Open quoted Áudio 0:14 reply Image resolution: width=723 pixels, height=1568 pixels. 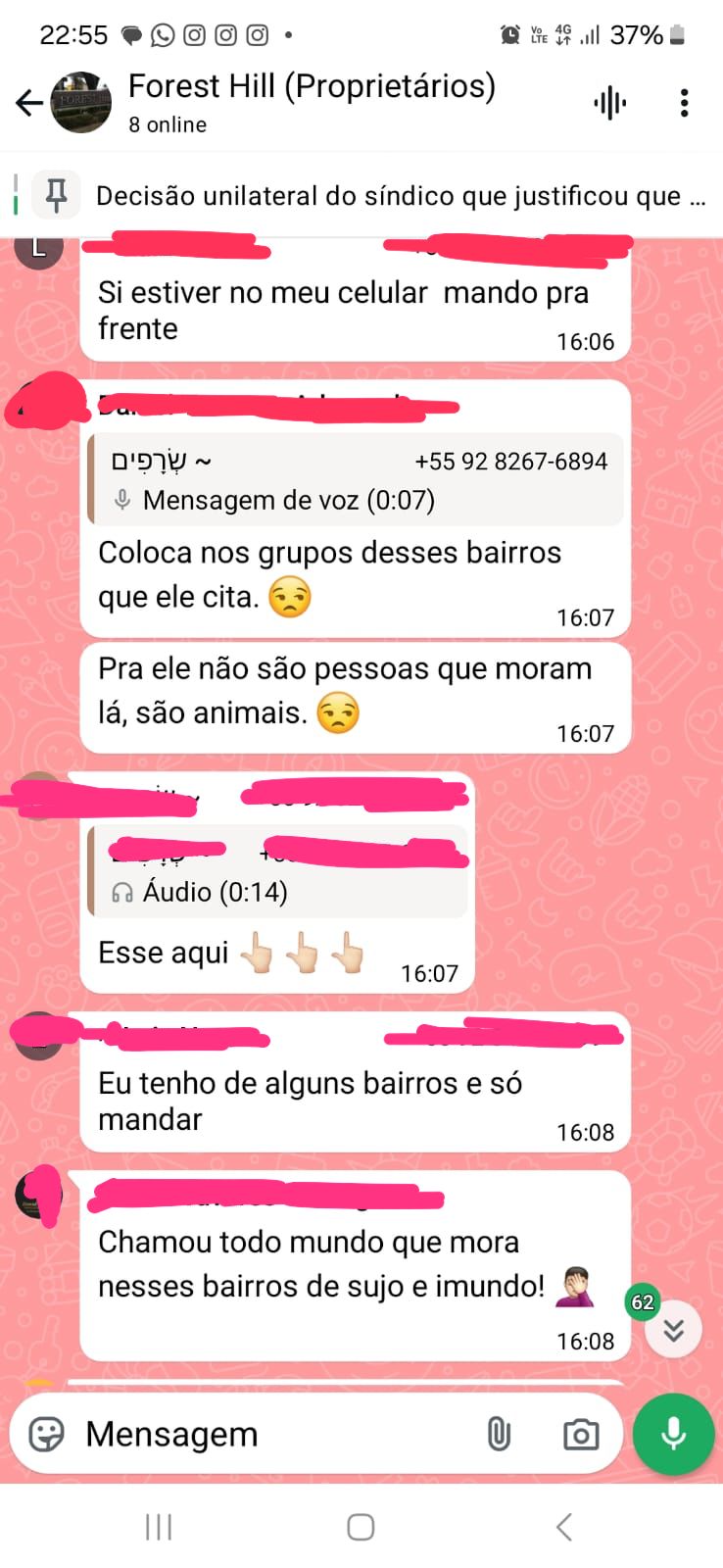(x=278, y=871)
